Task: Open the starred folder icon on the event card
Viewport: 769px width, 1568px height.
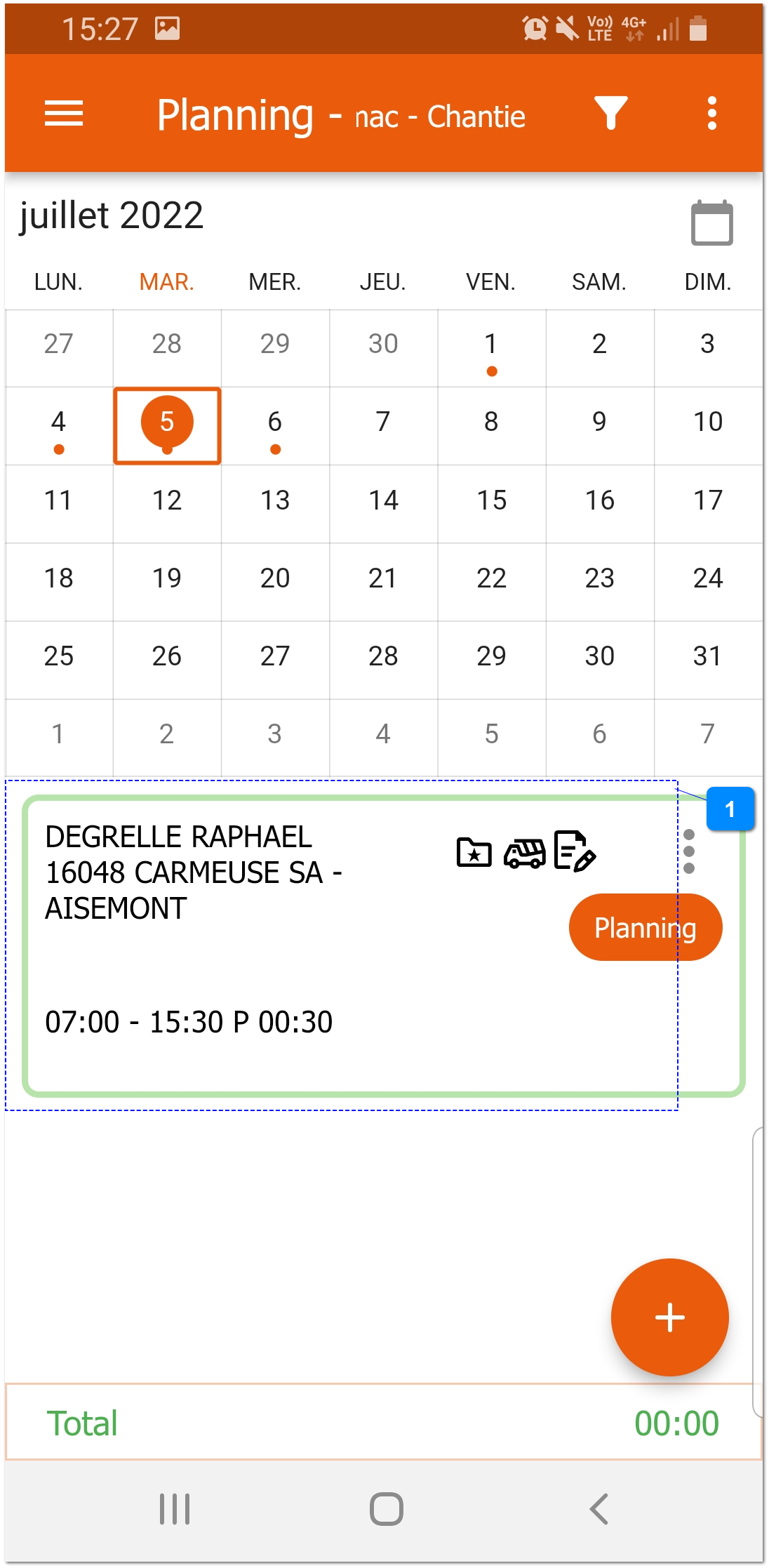Action: [474, 853]
